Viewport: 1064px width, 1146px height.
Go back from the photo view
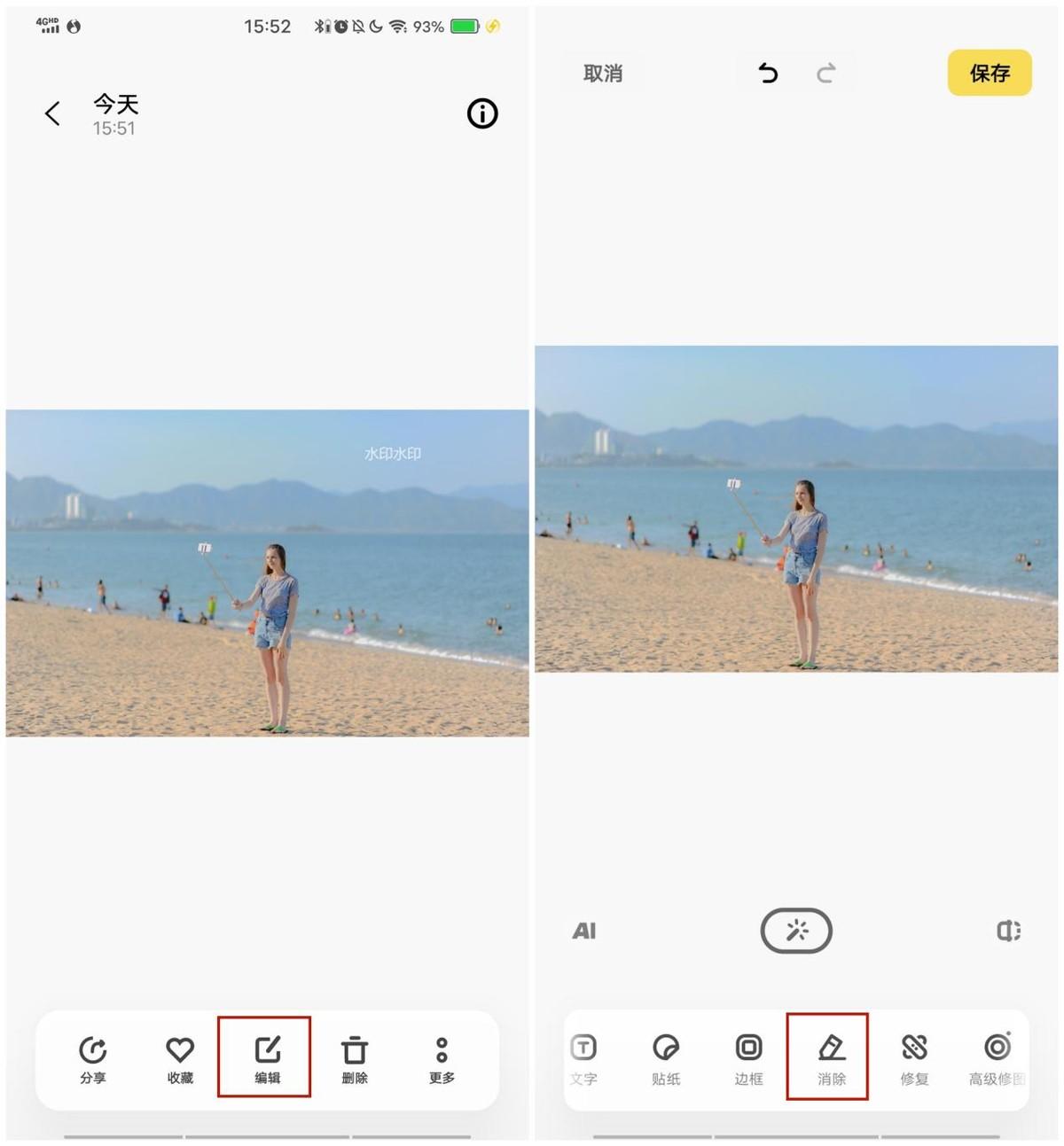tap(52, 113)
